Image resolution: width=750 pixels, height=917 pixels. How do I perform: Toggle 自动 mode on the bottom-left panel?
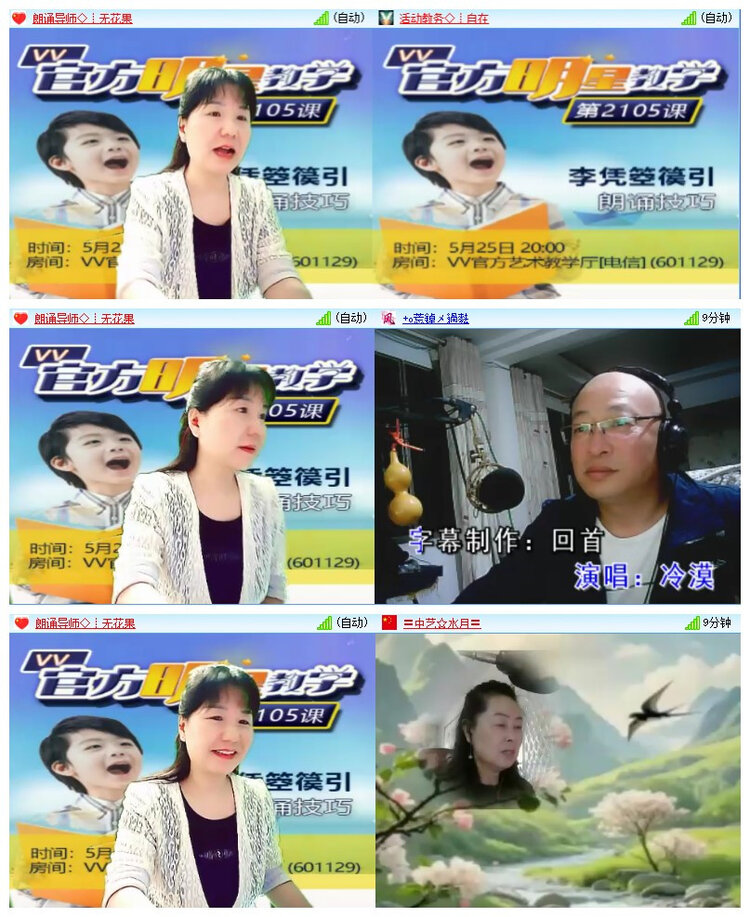coord(350,623)
